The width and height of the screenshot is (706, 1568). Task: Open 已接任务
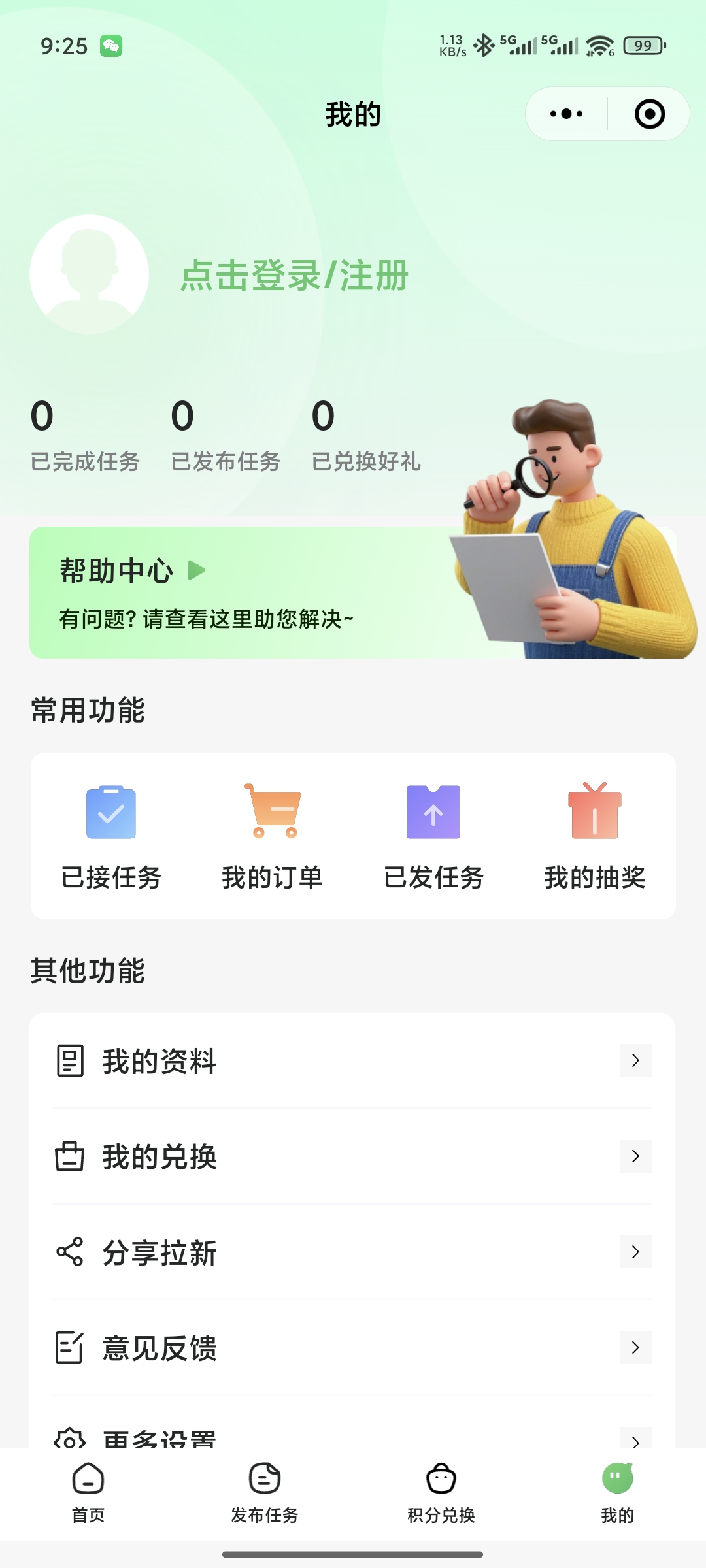pos(111,836)
